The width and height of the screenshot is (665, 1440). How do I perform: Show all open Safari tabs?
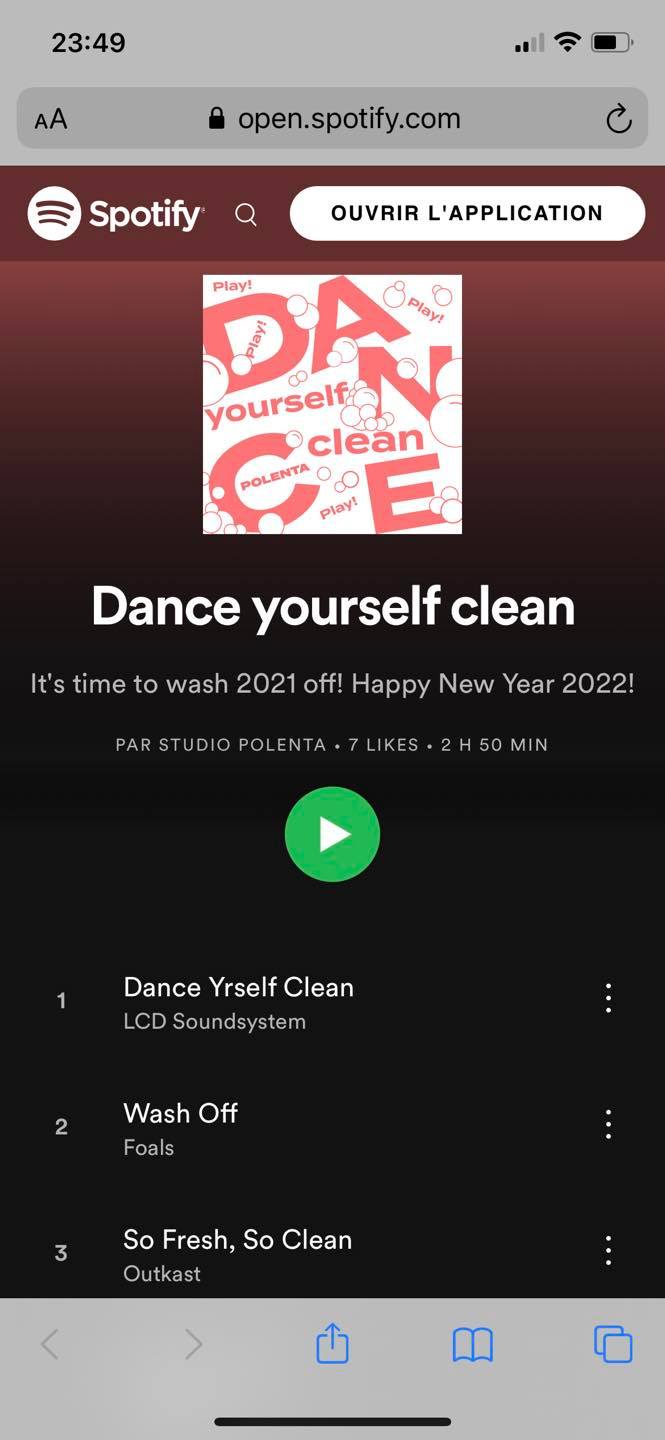613,1344
